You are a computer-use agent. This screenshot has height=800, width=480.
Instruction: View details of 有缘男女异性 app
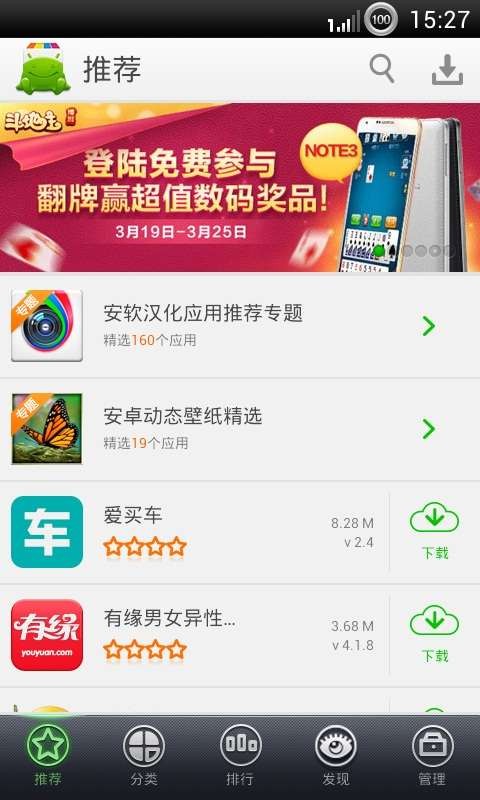(x=194, y=635)
